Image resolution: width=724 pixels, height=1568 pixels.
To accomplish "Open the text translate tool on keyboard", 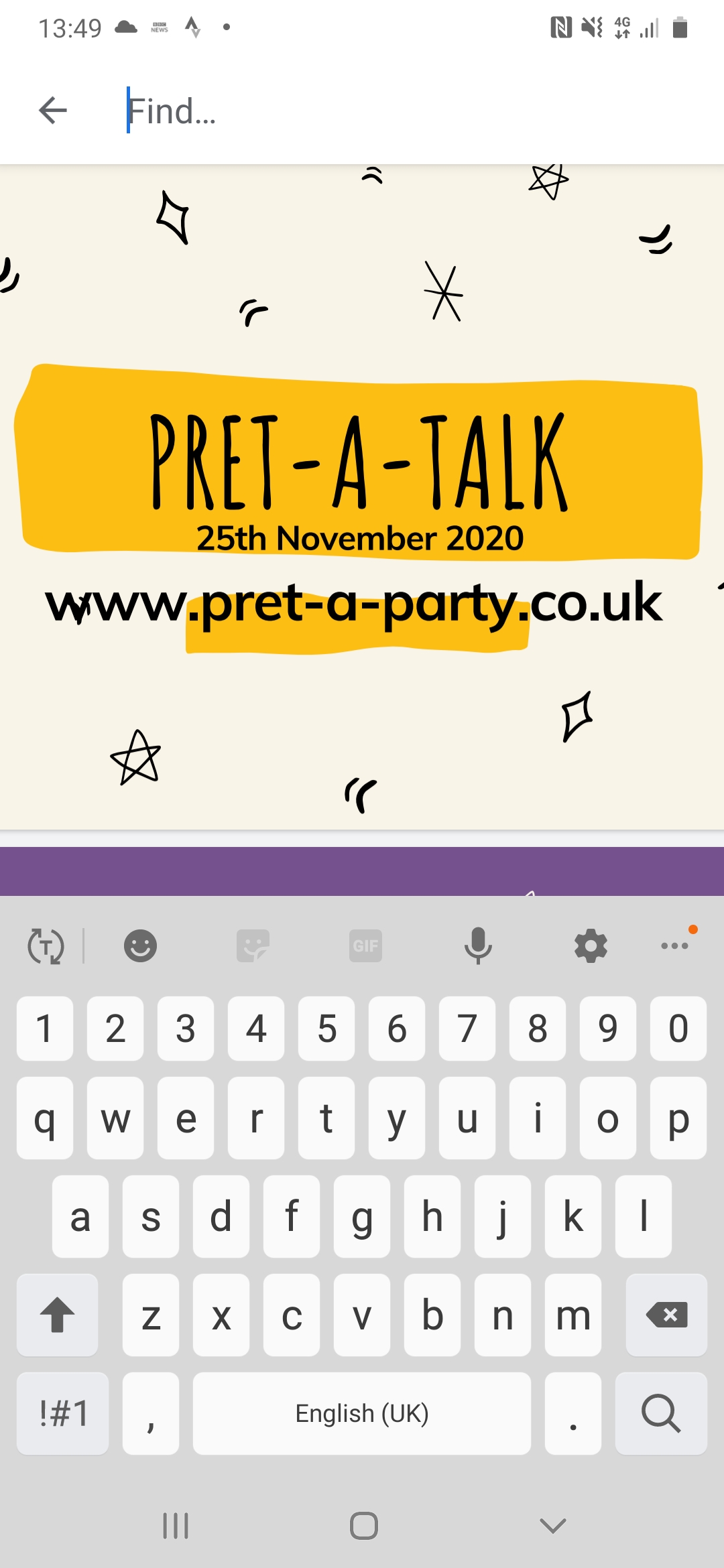I will click(x=46, y=945).
